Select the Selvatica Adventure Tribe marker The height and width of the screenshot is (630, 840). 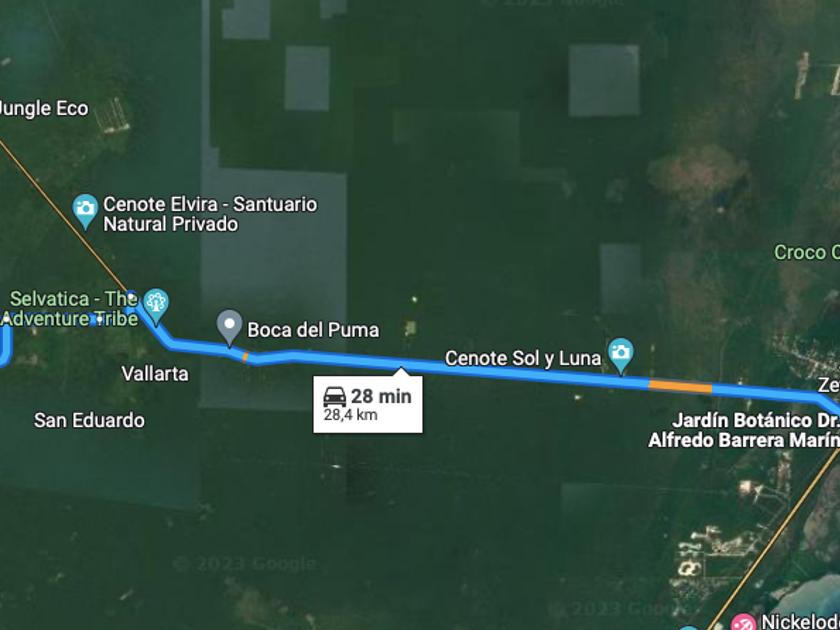[x=156, y=306]
